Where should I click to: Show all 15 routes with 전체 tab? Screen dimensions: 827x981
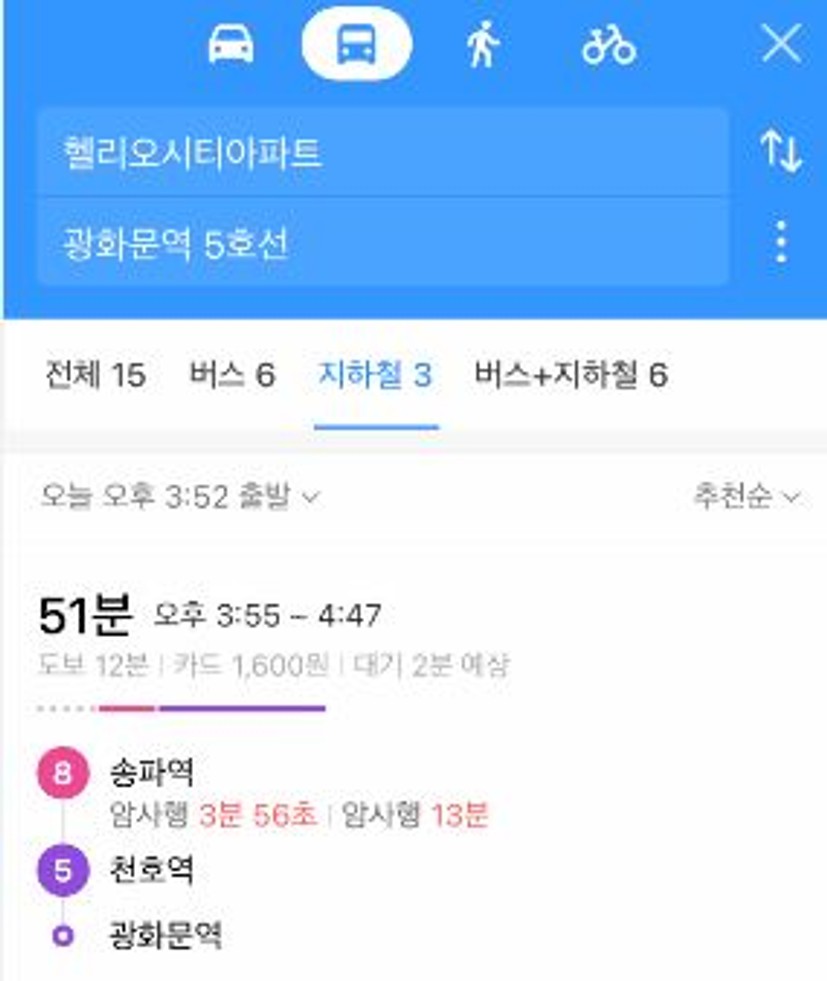(96, 376)
